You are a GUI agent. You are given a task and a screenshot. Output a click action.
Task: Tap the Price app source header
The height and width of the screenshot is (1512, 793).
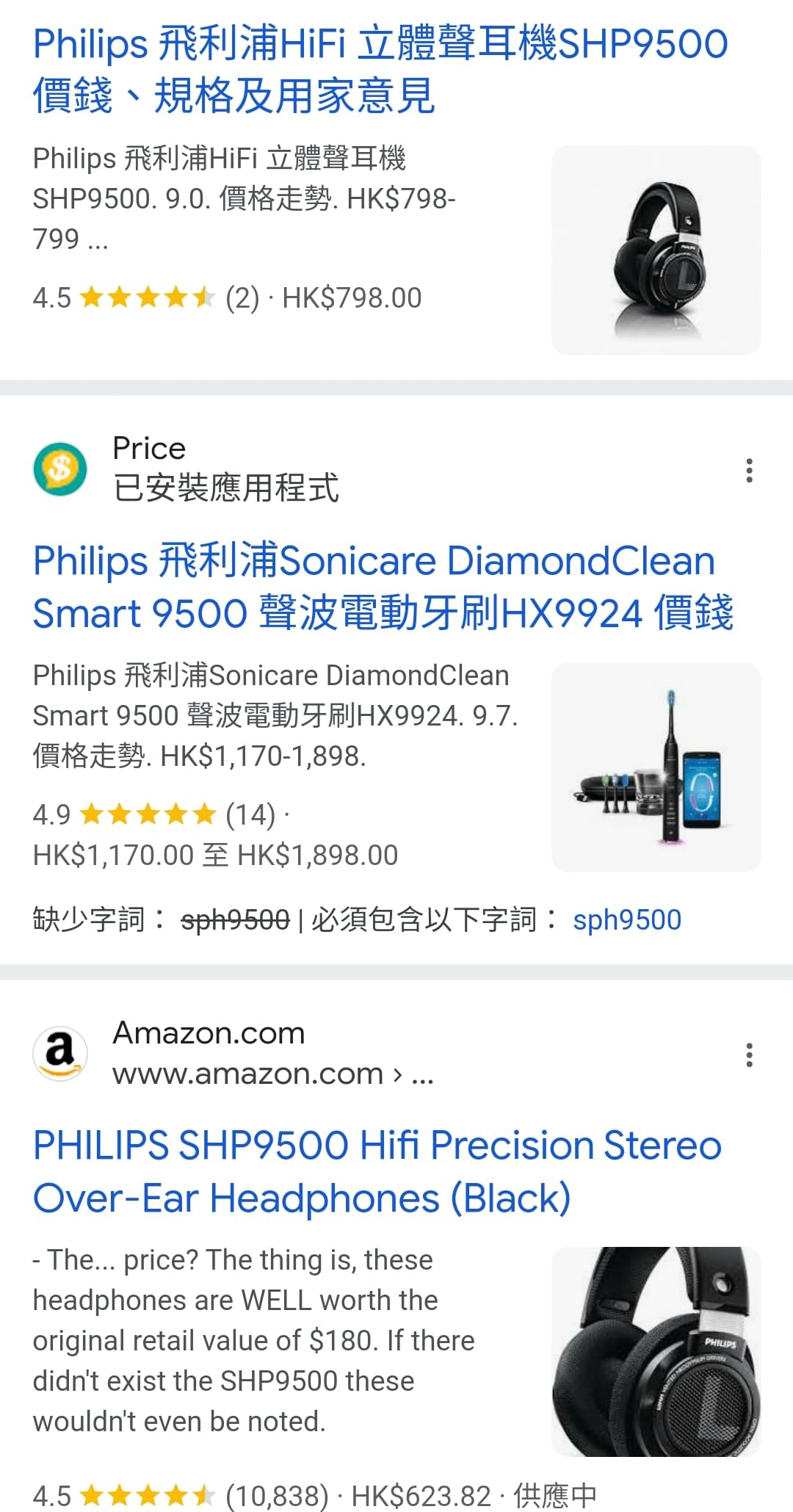point(187,469)
